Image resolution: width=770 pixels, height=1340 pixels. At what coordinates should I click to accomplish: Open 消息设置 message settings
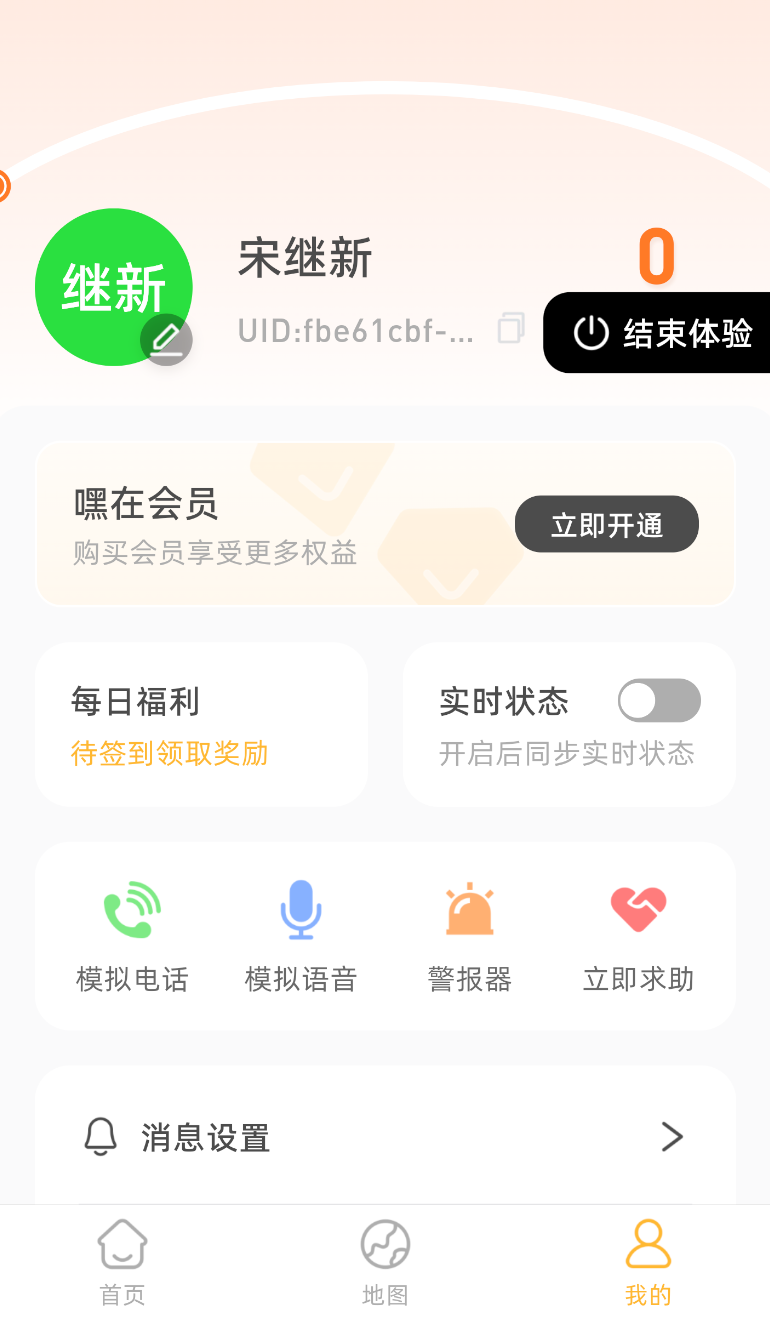tap(385, 1137)
